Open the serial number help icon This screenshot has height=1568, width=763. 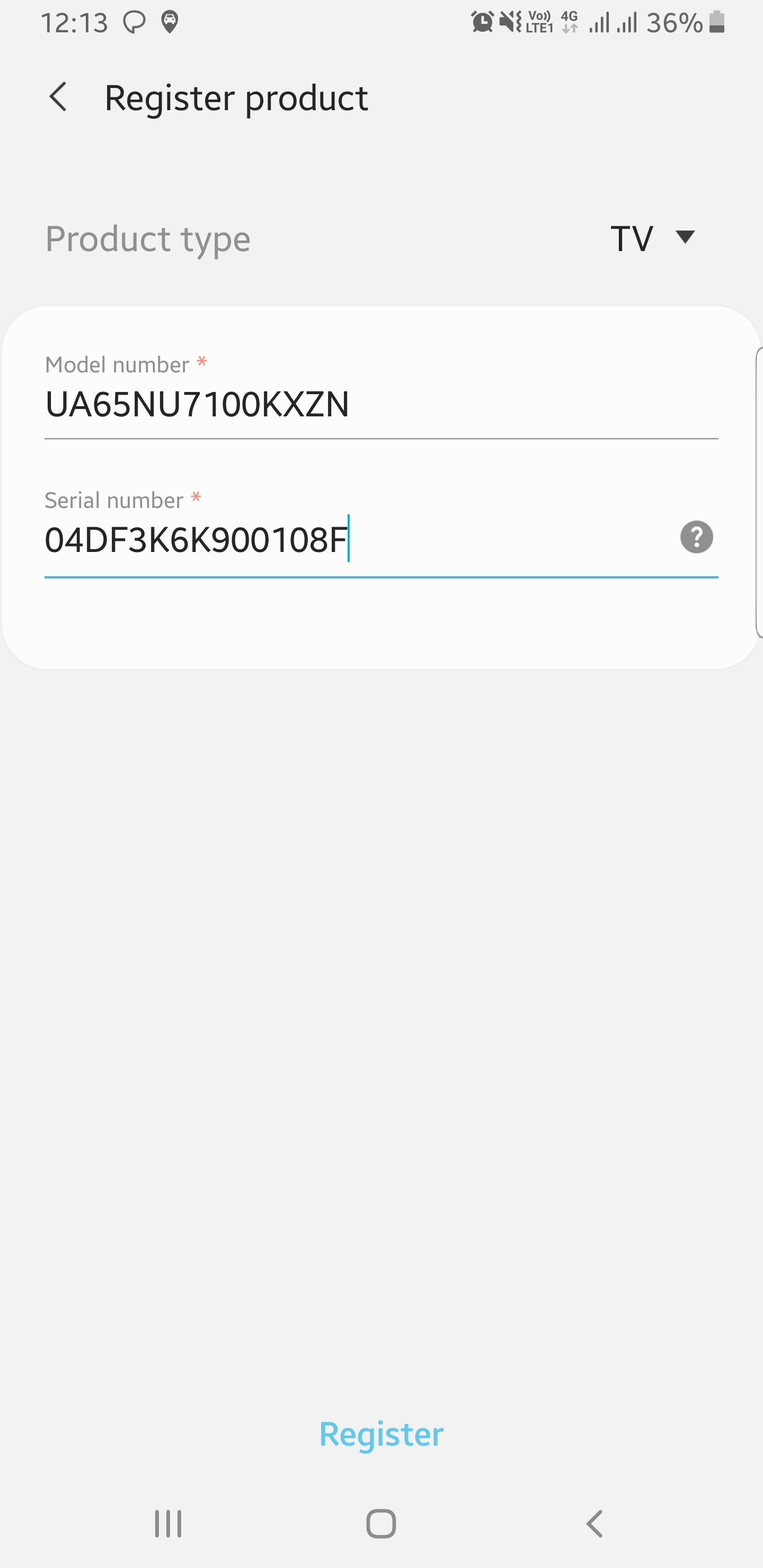(x=696, y=538)
